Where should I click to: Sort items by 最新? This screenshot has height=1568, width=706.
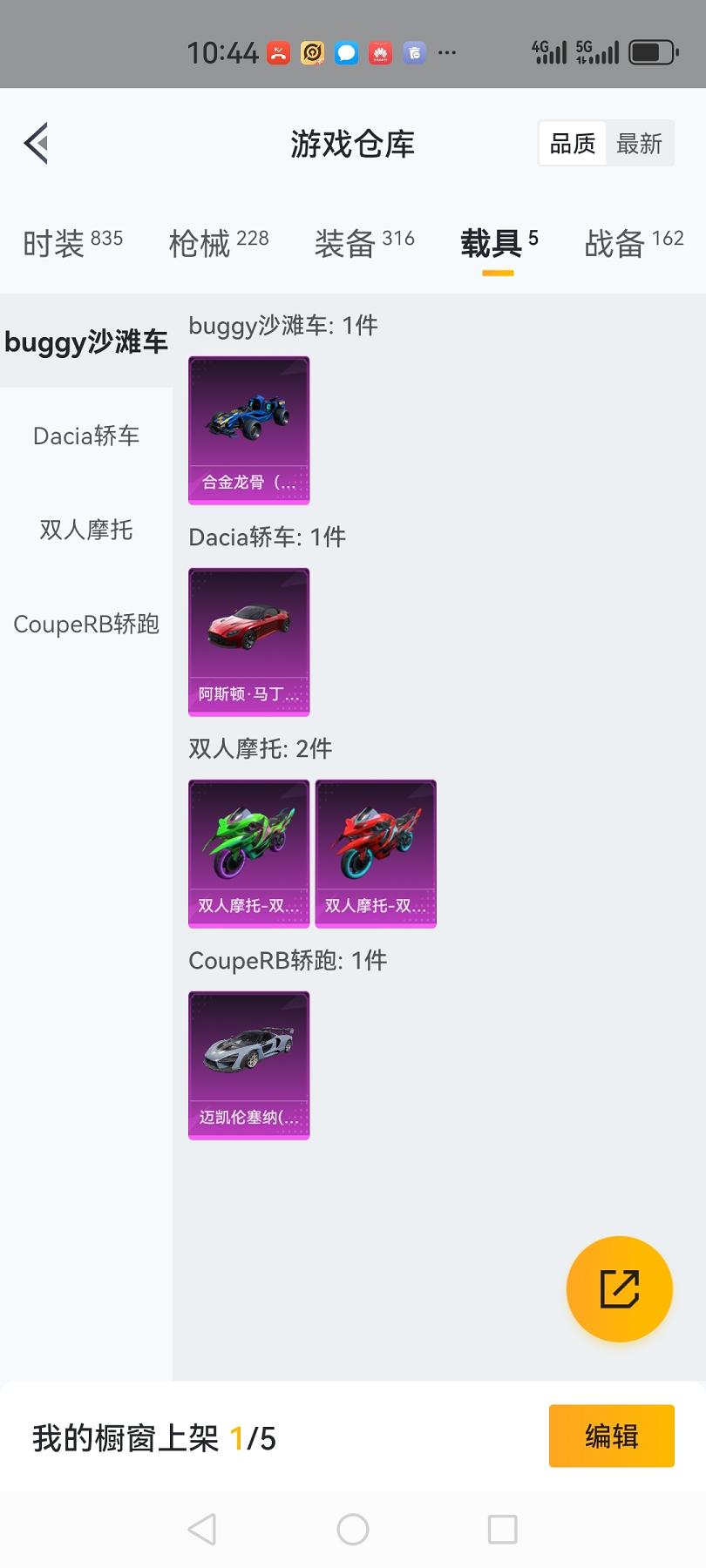click(x=639, y=144)
